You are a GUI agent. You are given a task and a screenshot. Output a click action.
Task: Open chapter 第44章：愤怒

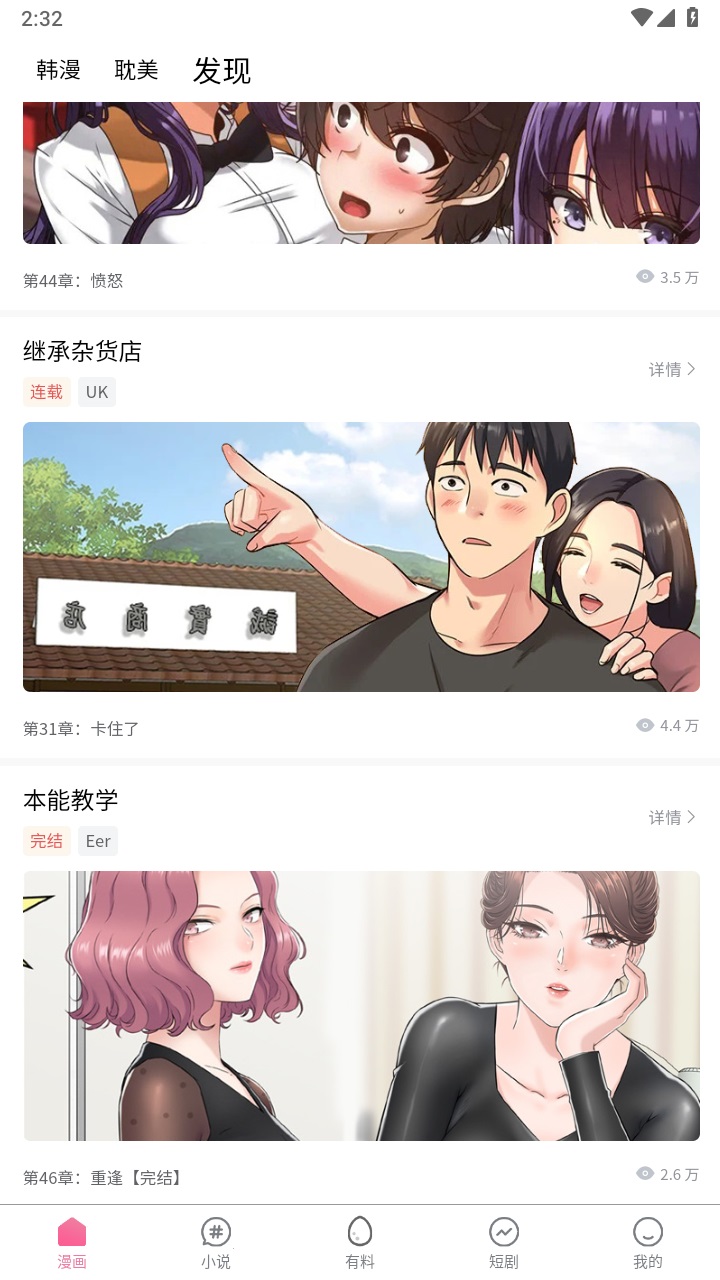(74, 281)
